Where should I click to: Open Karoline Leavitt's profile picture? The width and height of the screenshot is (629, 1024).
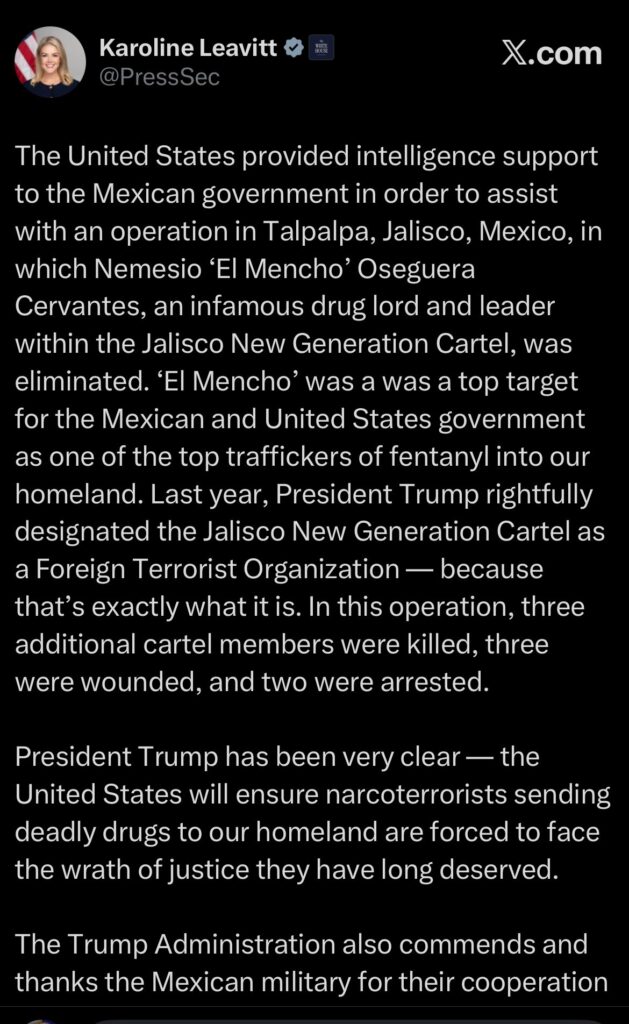click(x=49, y=60)
